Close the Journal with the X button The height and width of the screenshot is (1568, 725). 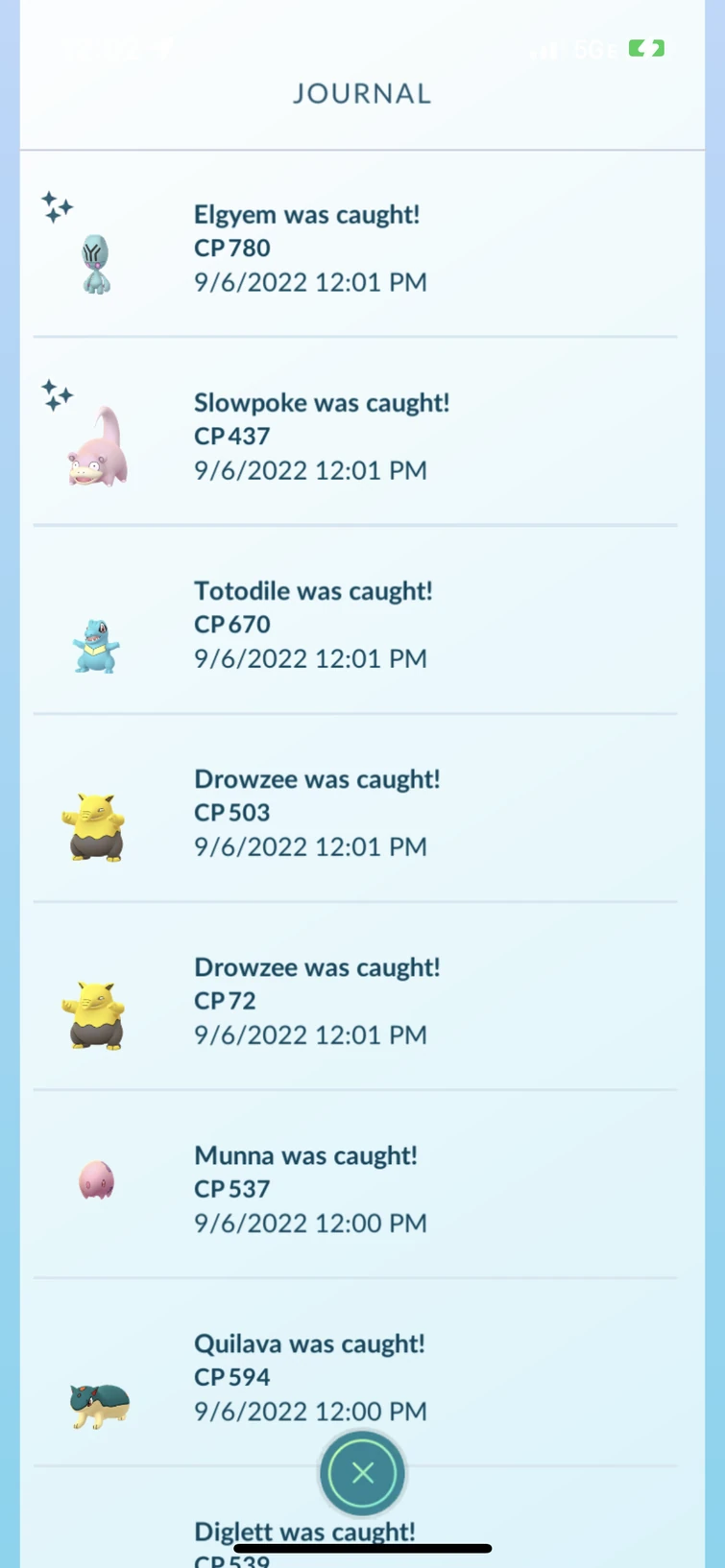click(362, 1472)
